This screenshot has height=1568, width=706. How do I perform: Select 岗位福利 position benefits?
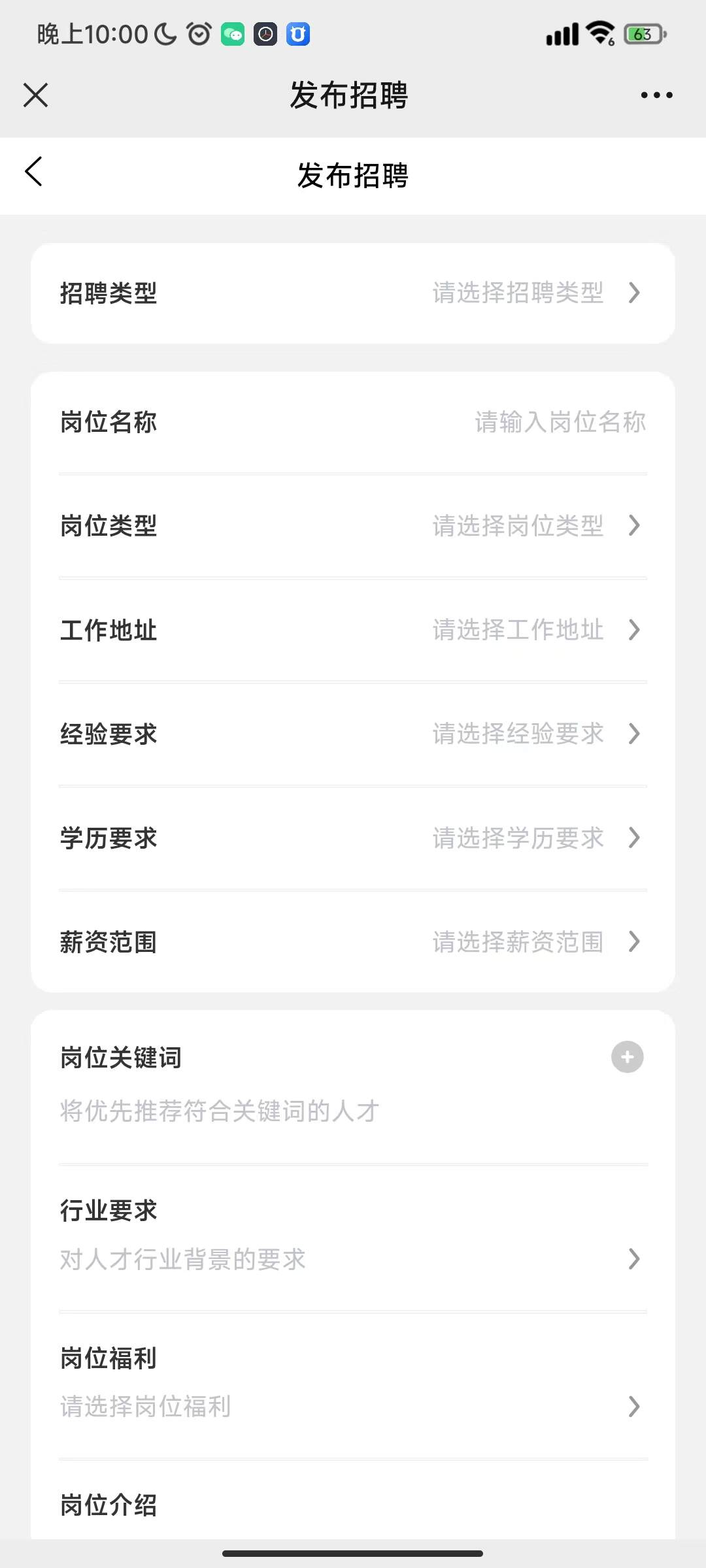pyautogui.click(x=353, y=1385)
